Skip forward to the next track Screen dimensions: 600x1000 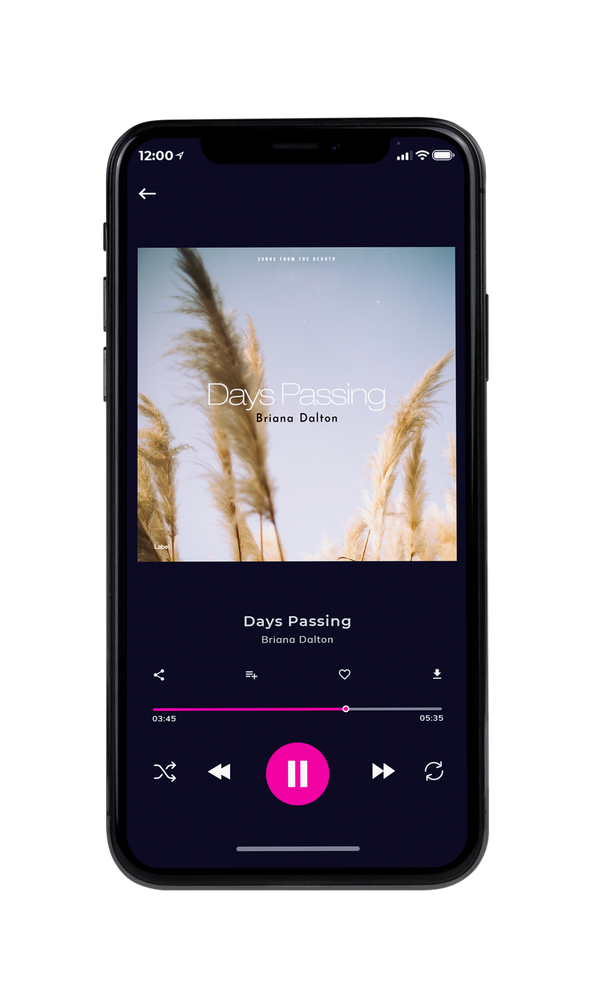(x=383, y=771)
